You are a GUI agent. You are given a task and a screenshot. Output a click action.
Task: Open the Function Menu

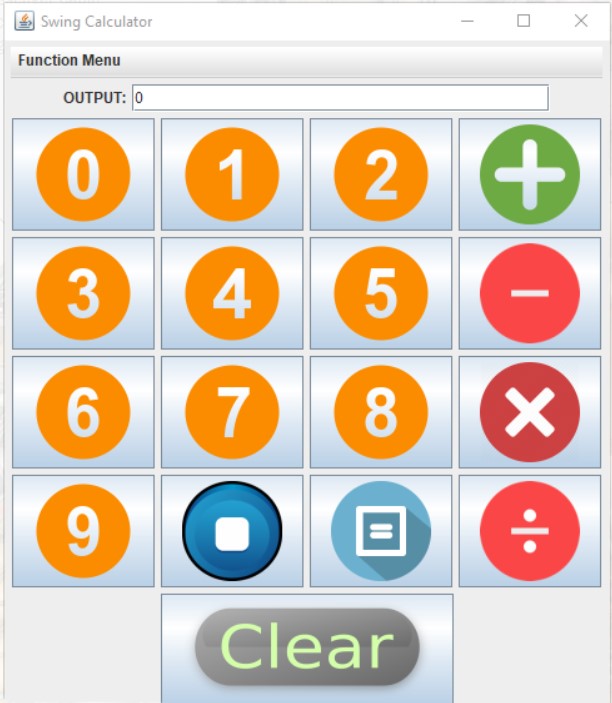(69, 60)
